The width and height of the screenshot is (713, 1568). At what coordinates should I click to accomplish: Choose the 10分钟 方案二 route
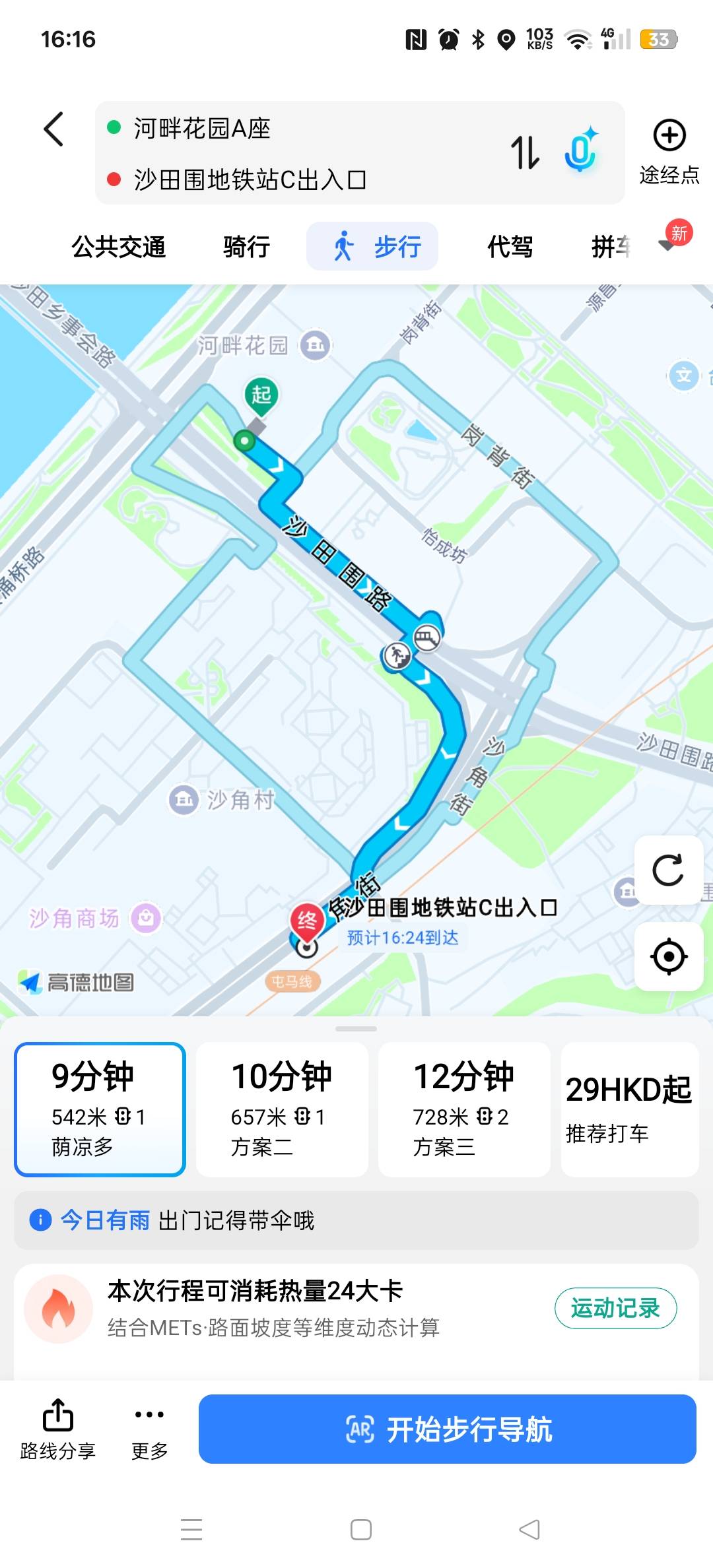282,1109
